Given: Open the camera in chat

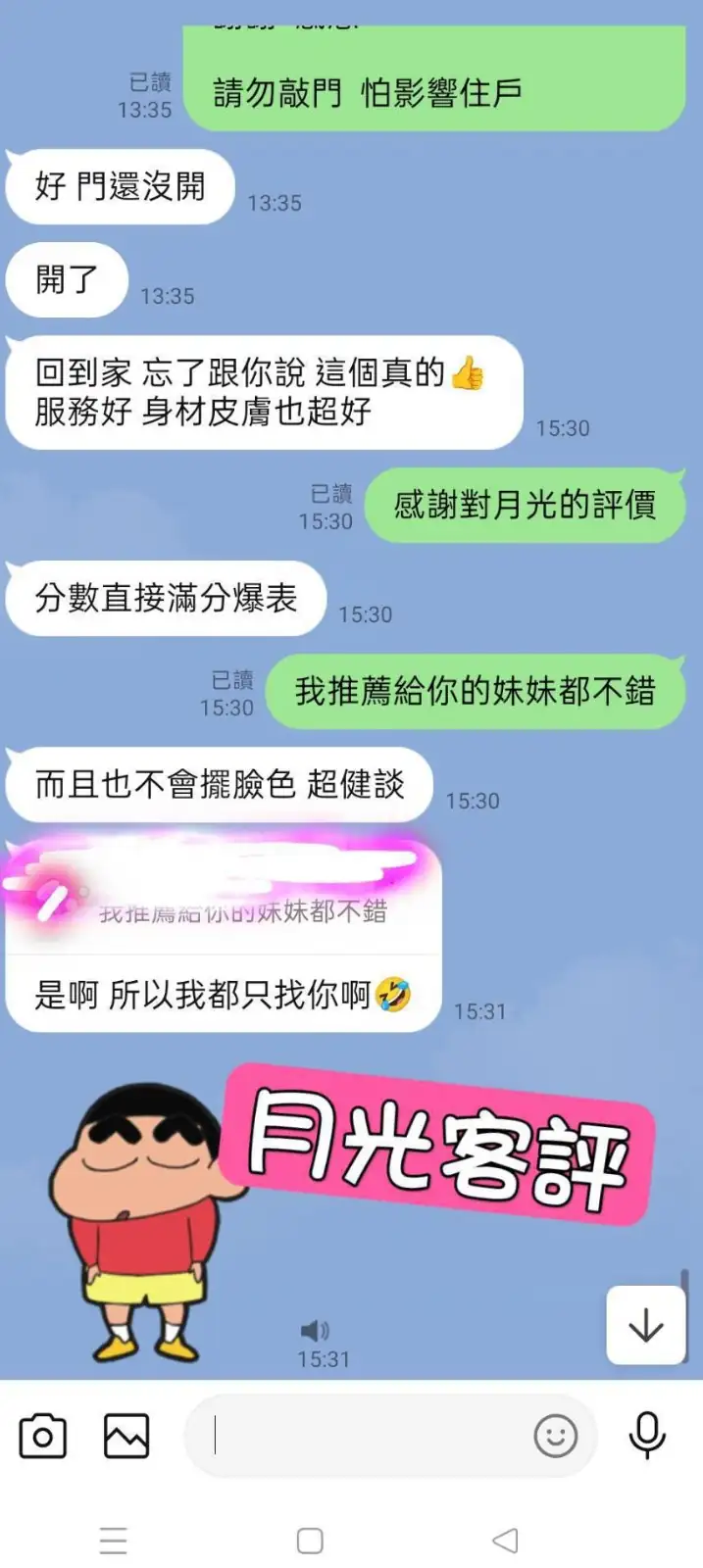Looking at the screenshot, I should [x=43, y=1437].
